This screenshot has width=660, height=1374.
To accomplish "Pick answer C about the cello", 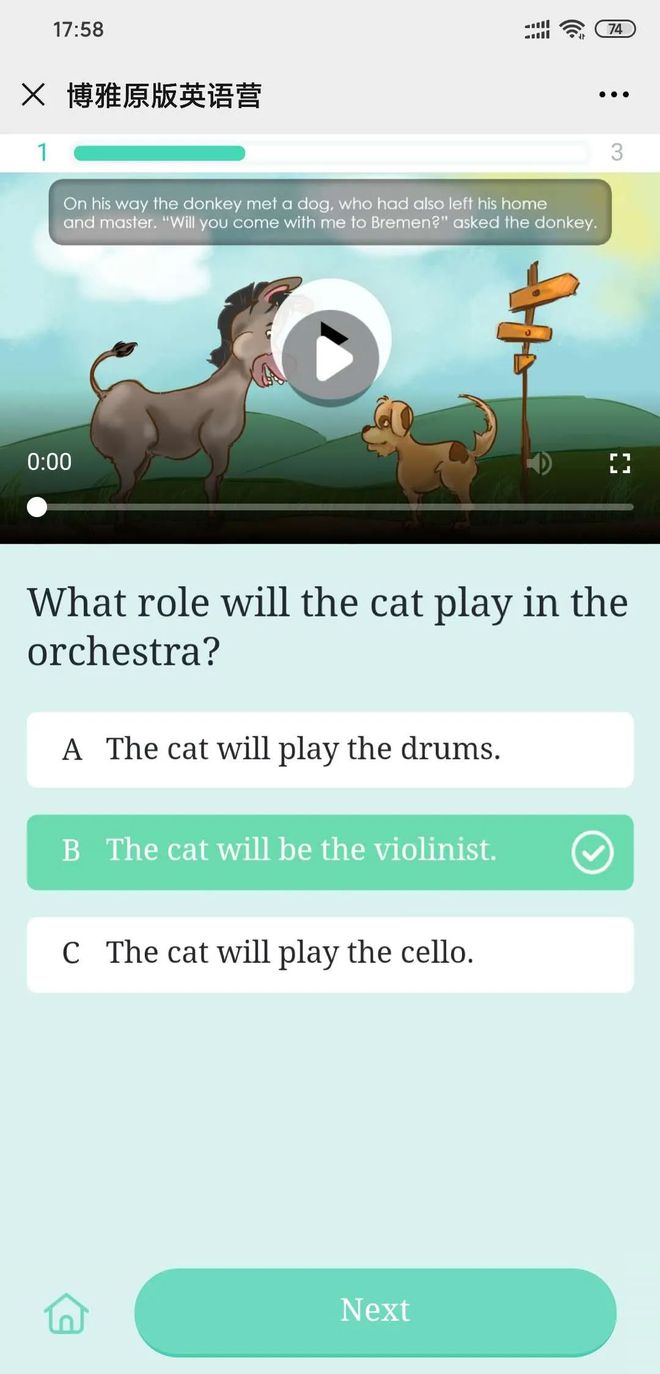I will tap(330, 954).
